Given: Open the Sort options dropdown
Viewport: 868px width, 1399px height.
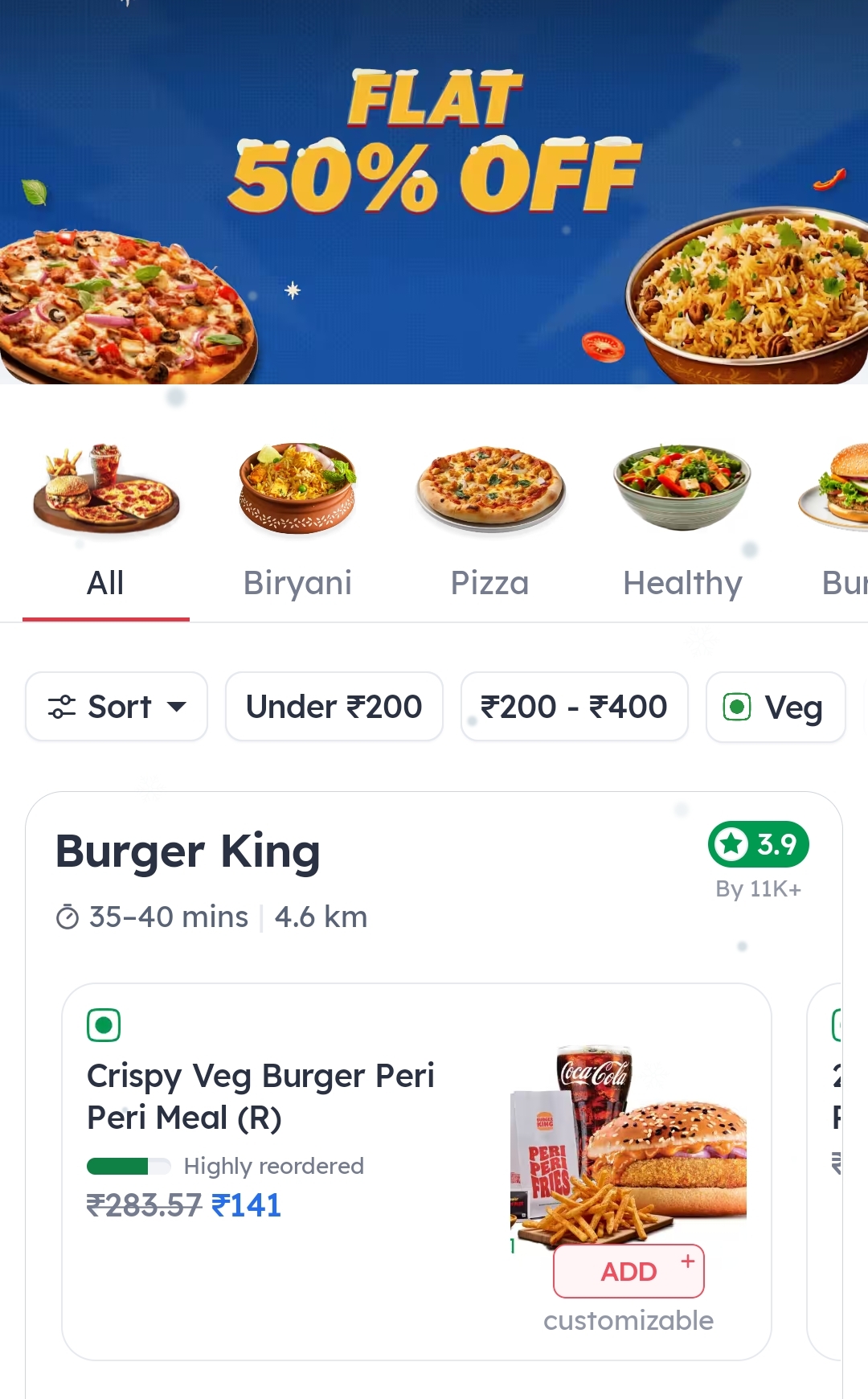Looking at the screenshot, I should pos(116,707).
